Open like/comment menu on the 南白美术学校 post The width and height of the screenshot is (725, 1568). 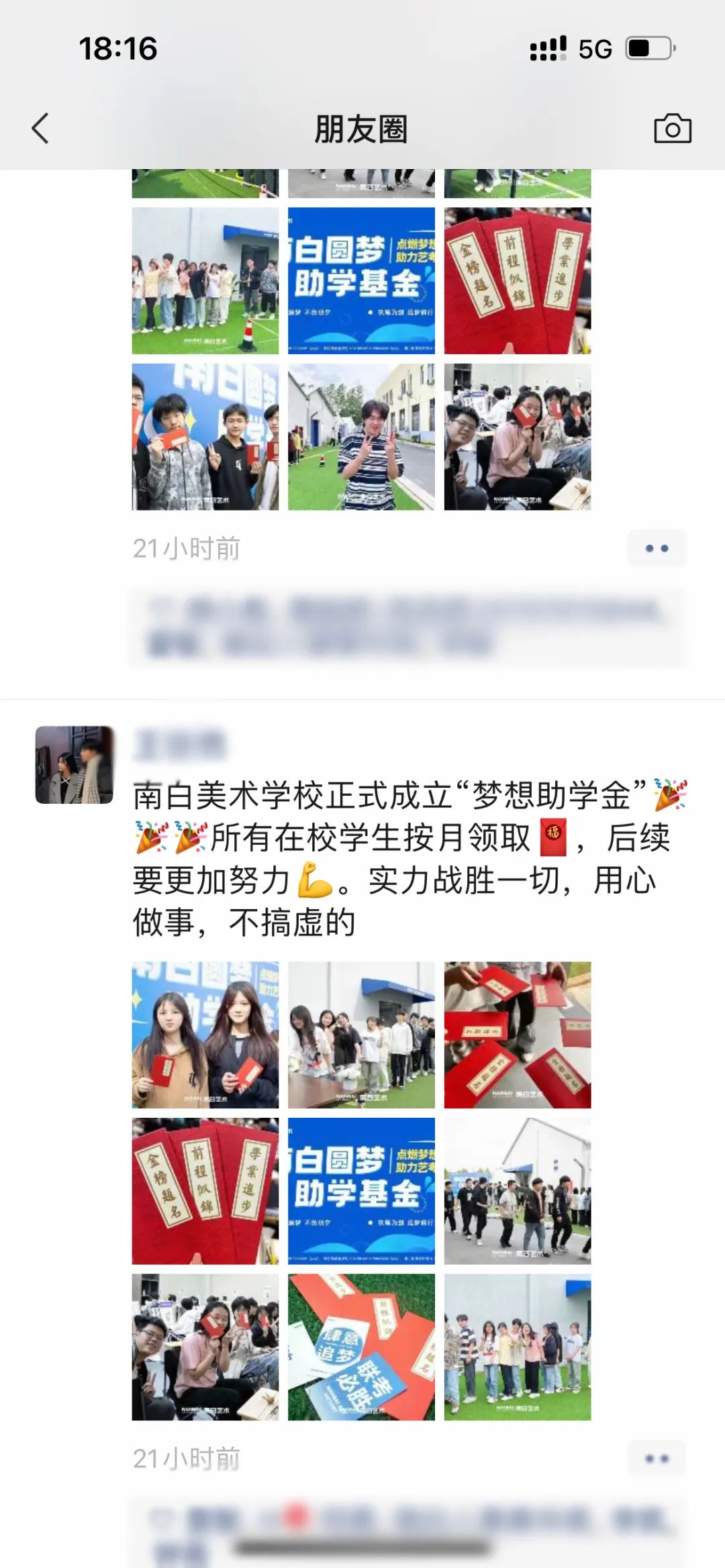[657, 1458]
